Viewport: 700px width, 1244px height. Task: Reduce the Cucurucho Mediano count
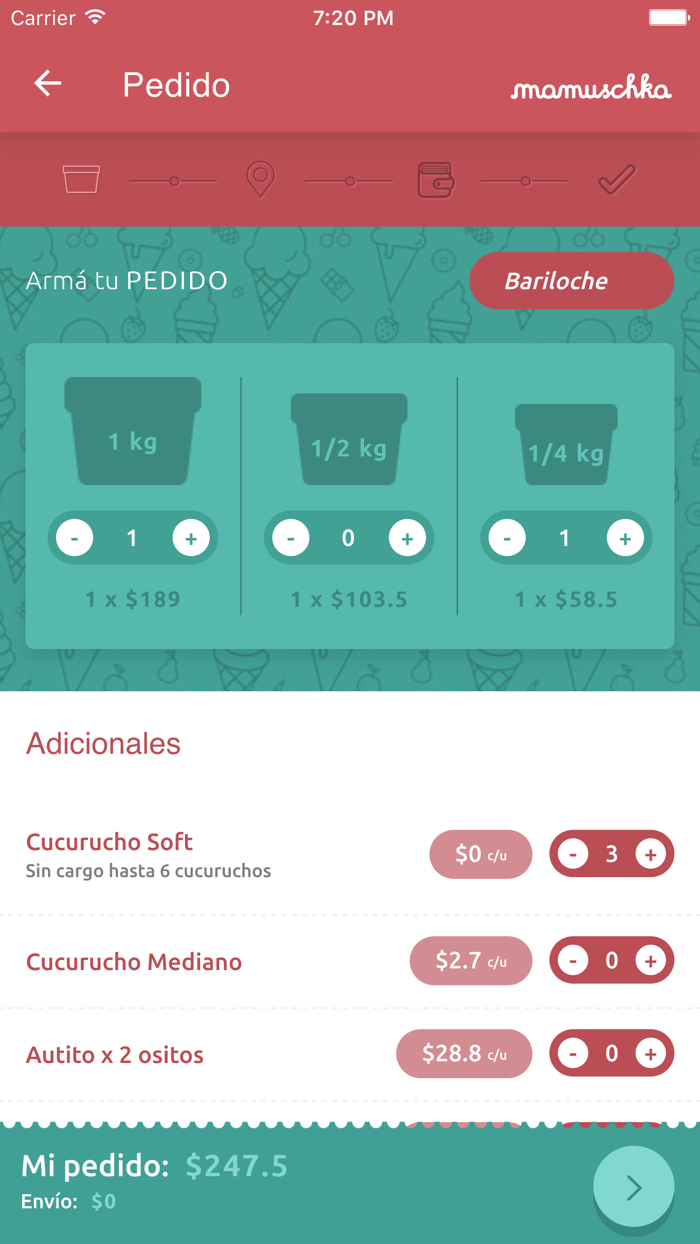[573, 961]
